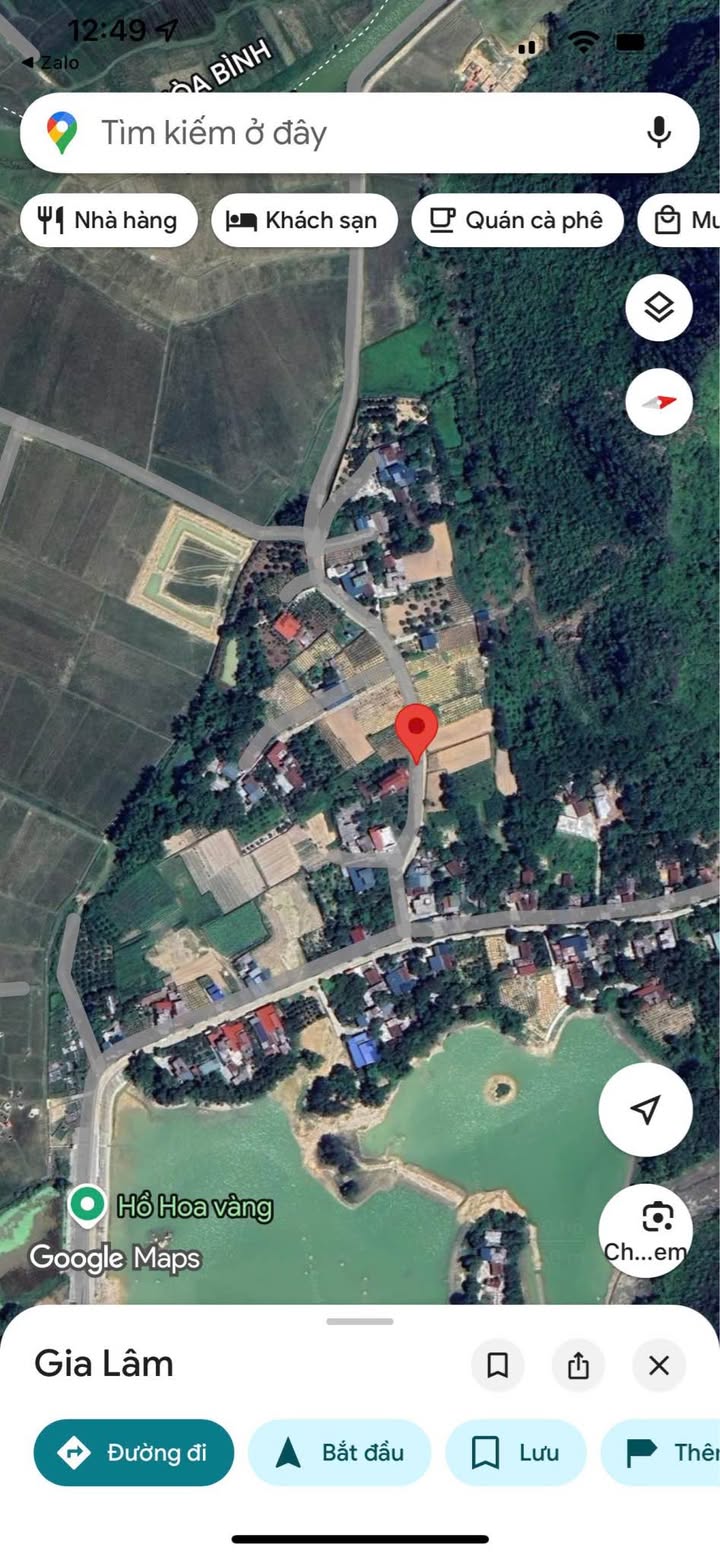Tap the red pin on the map
720x1557 pixels.
(x=416, y=730)
